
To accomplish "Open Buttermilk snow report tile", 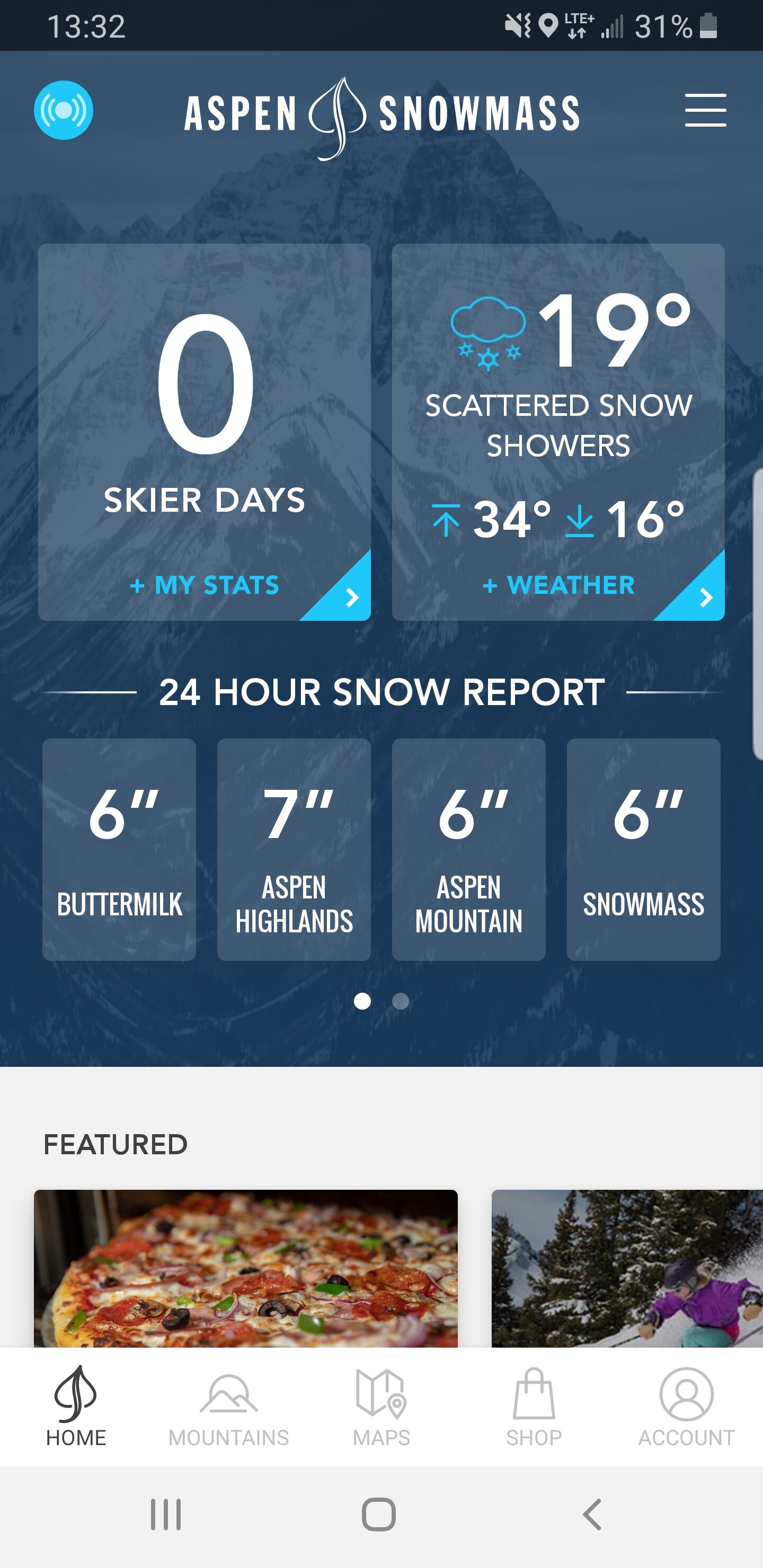I will 119,850.
